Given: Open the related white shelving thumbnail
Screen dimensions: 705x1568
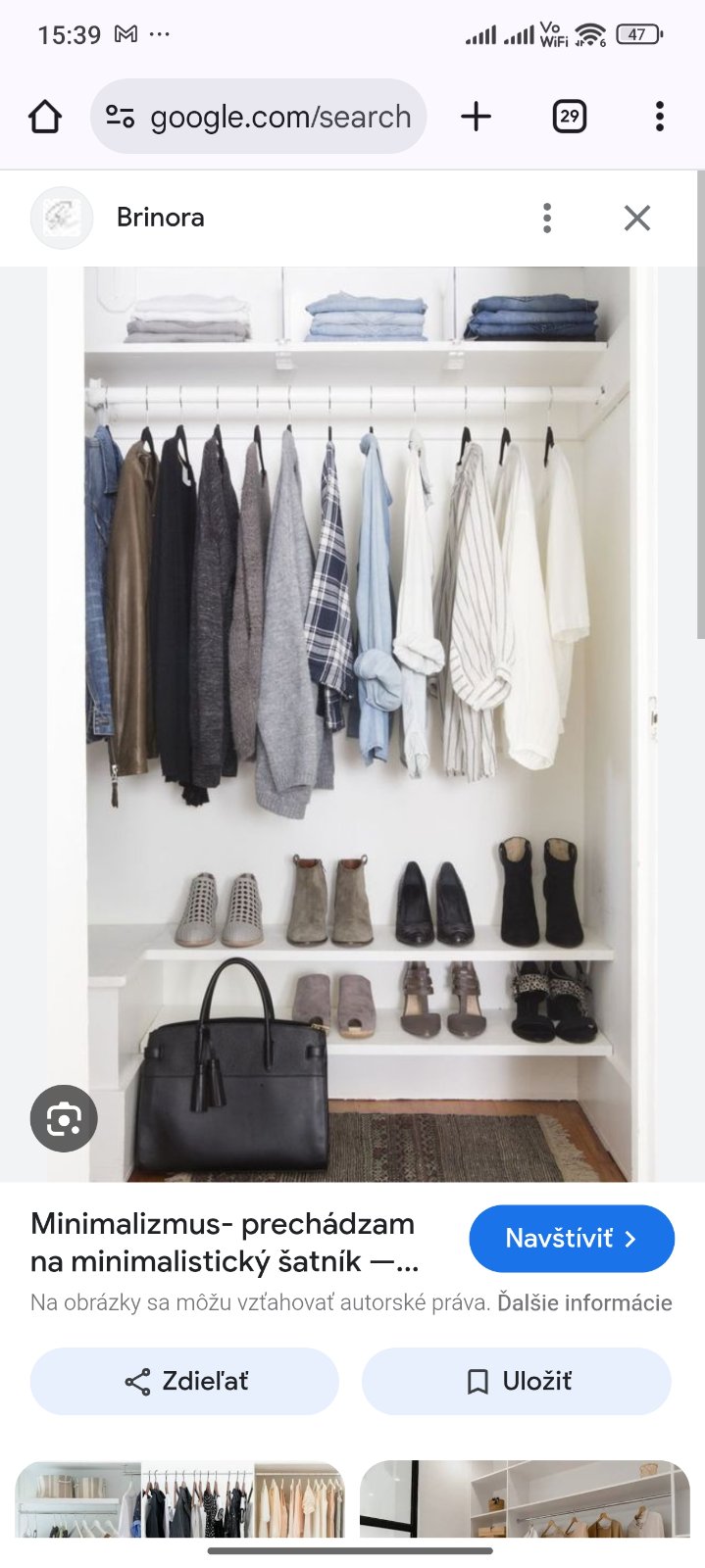Looking at the screenshot, I should (525, 1499).
